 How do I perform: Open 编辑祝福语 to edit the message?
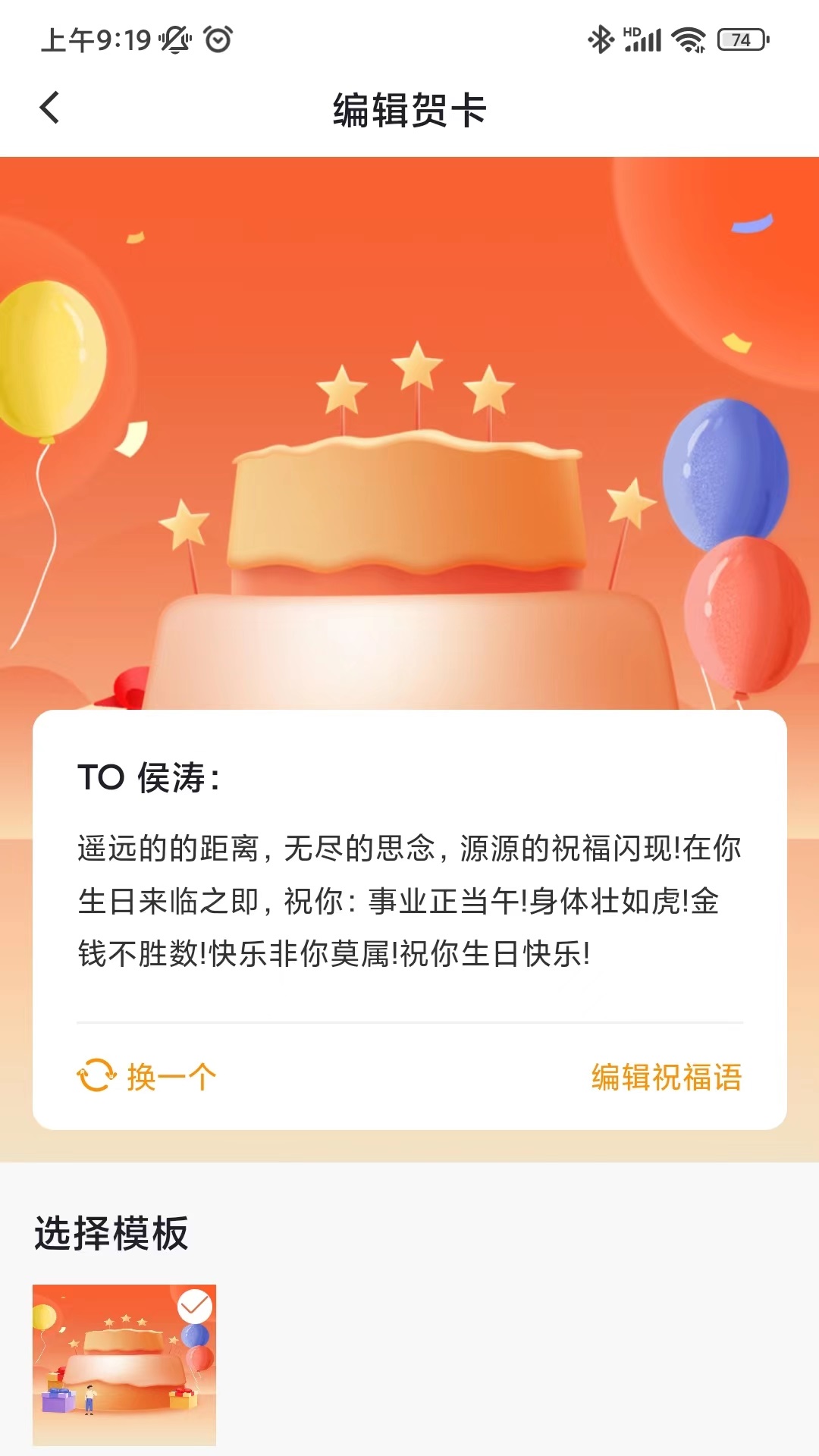click(666, 1077)
